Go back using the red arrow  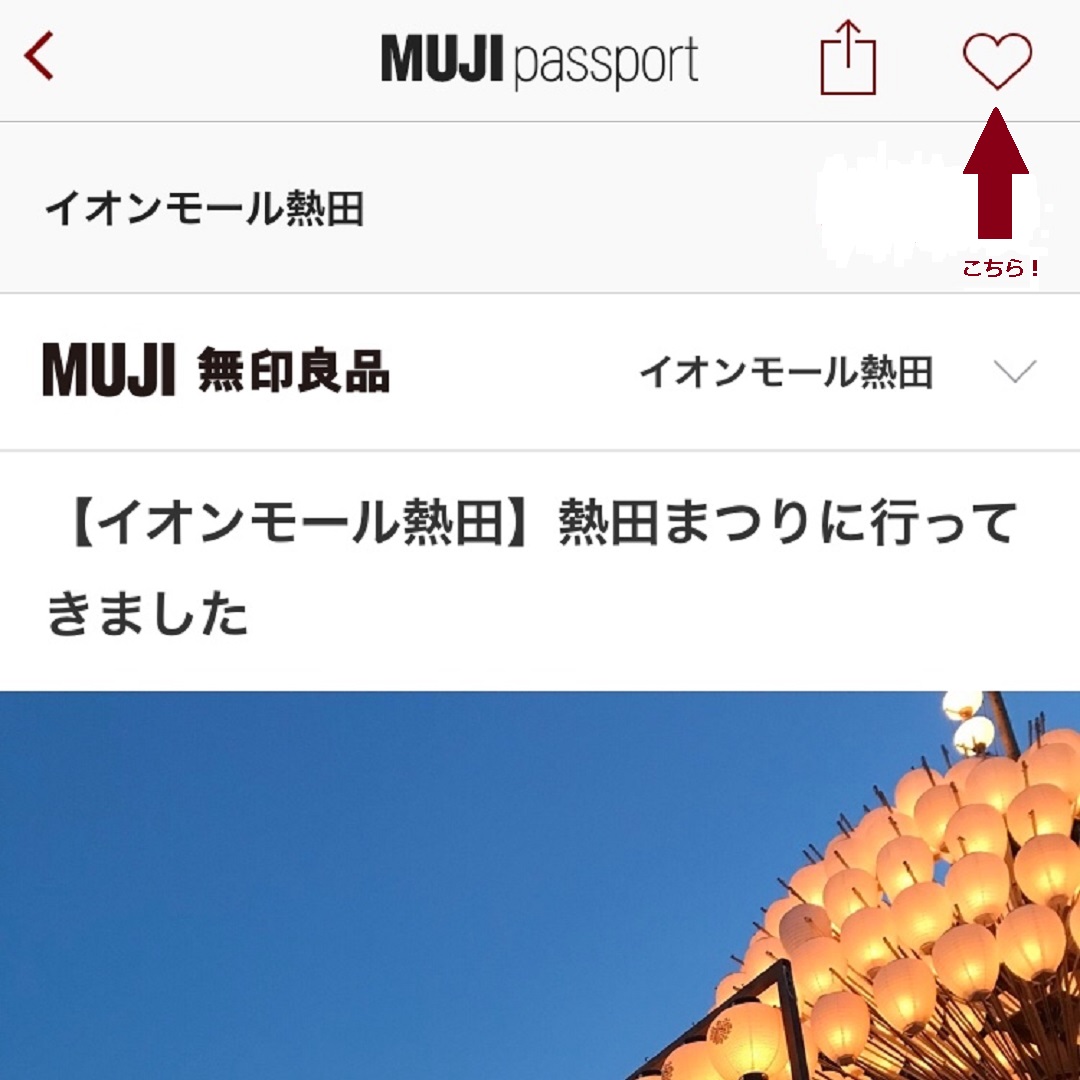[39, 57]
